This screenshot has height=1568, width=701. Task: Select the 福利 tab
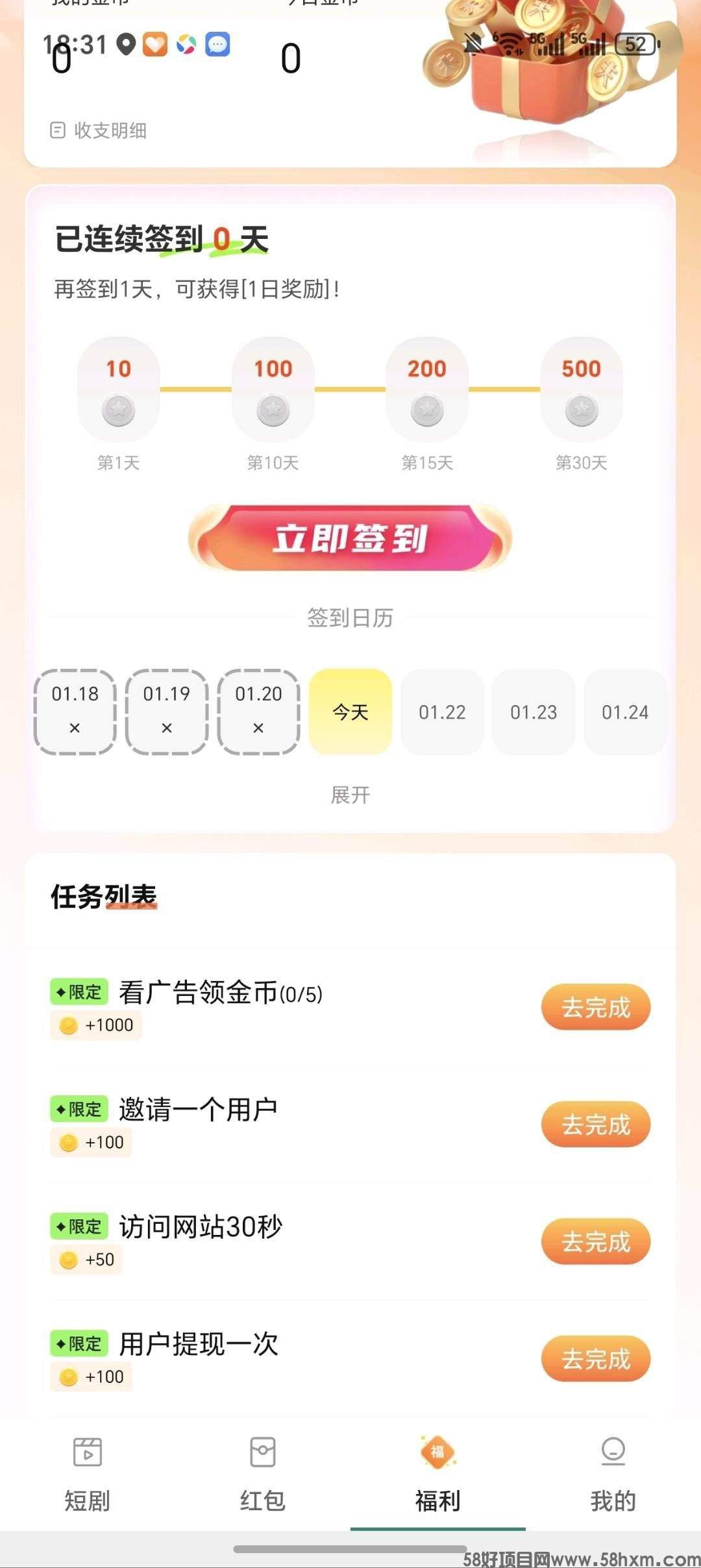[x=437, y=1475]
